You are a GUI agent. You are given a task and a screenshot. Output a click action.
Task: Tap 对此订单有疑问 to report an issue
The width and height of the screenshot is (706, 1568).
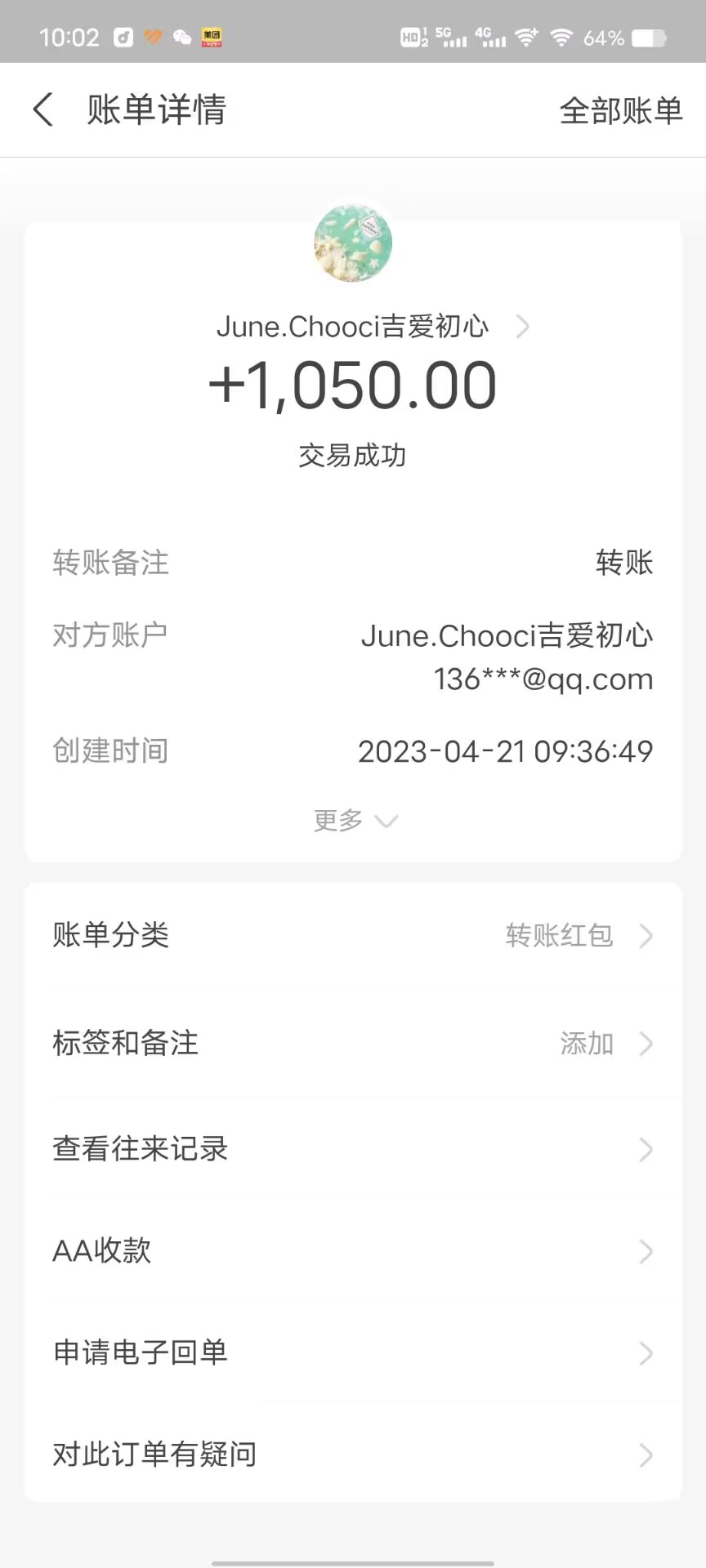click(353, 1454)
